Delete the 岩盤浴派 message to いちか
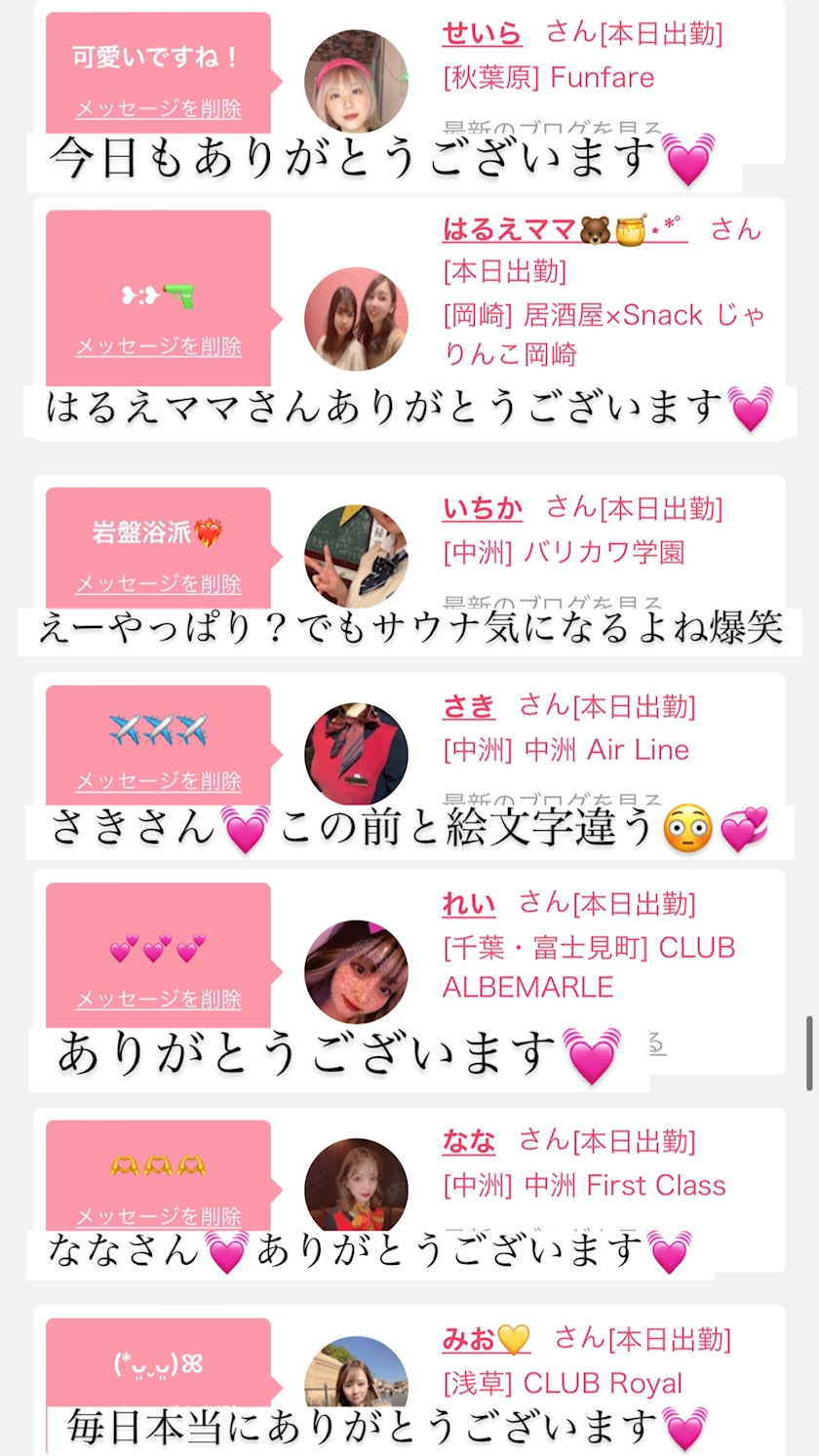This screenshot has height=1456, width=819. [158, 583]
